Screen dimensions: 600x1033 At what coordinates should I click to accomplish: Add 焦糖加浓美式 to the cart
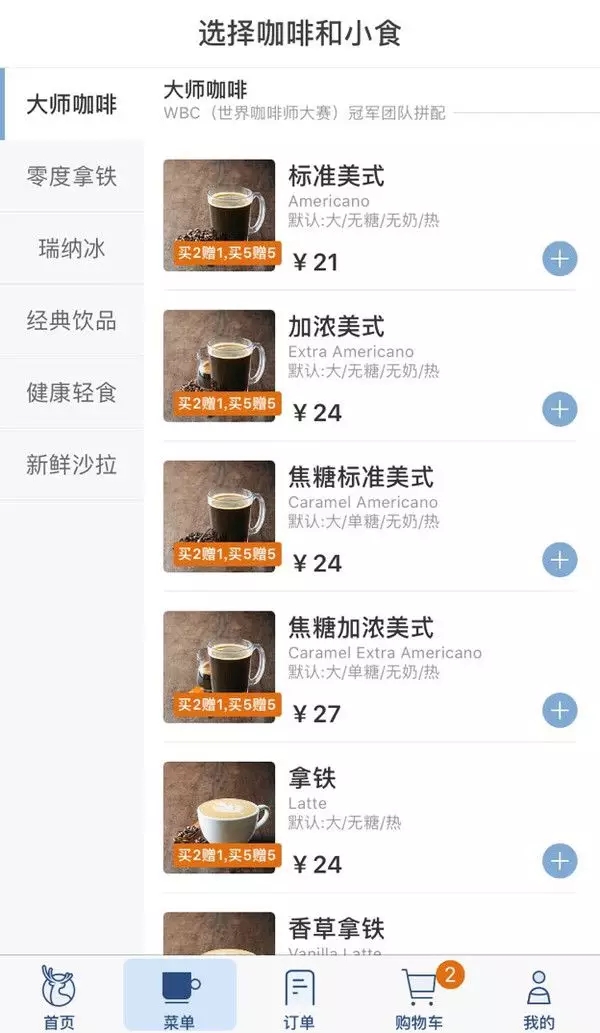tap(559, 711)
